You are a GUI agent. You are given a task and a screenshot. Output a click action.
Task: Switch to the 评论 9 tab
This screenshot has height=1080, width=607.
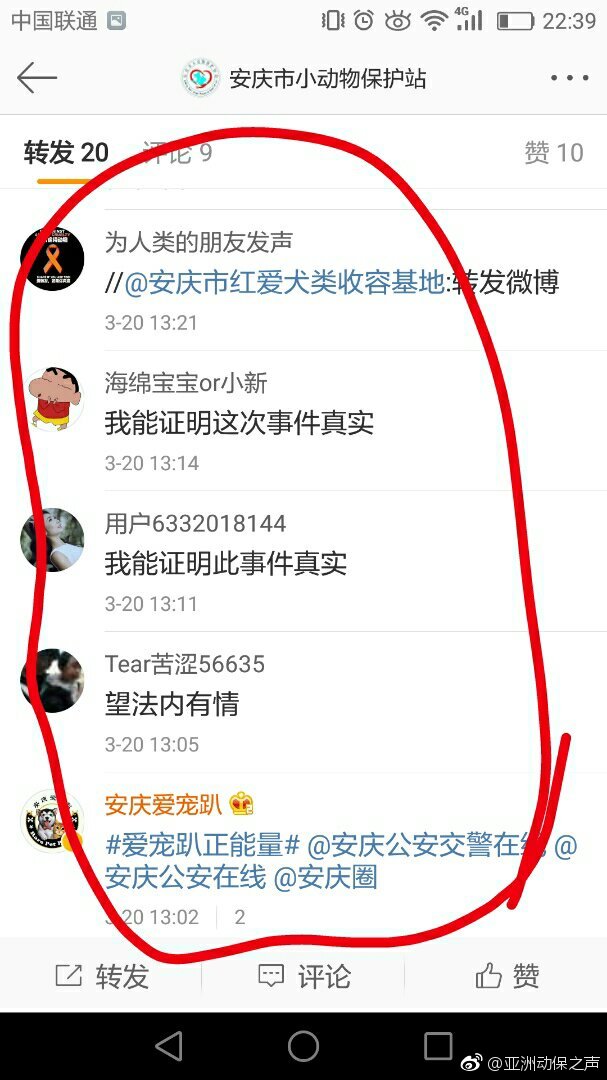pyautogui.click(x=177, y=153)
